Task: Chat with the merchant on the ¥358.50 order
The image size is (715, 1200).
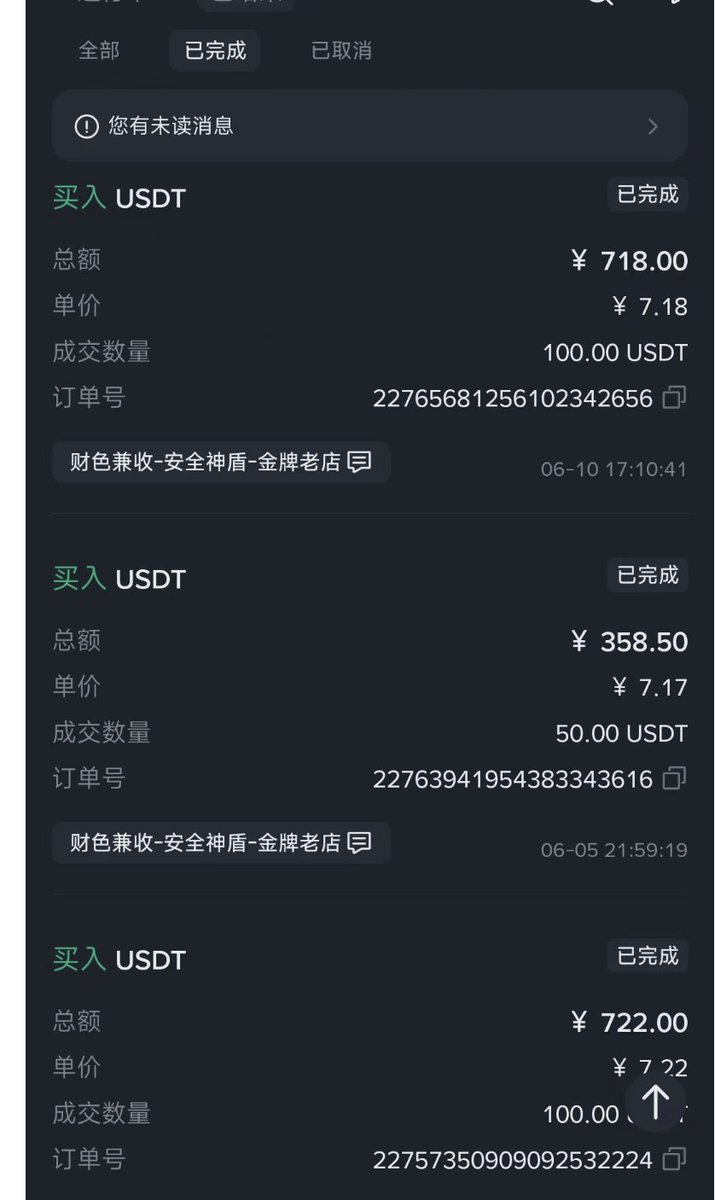Action: [221, 843]
